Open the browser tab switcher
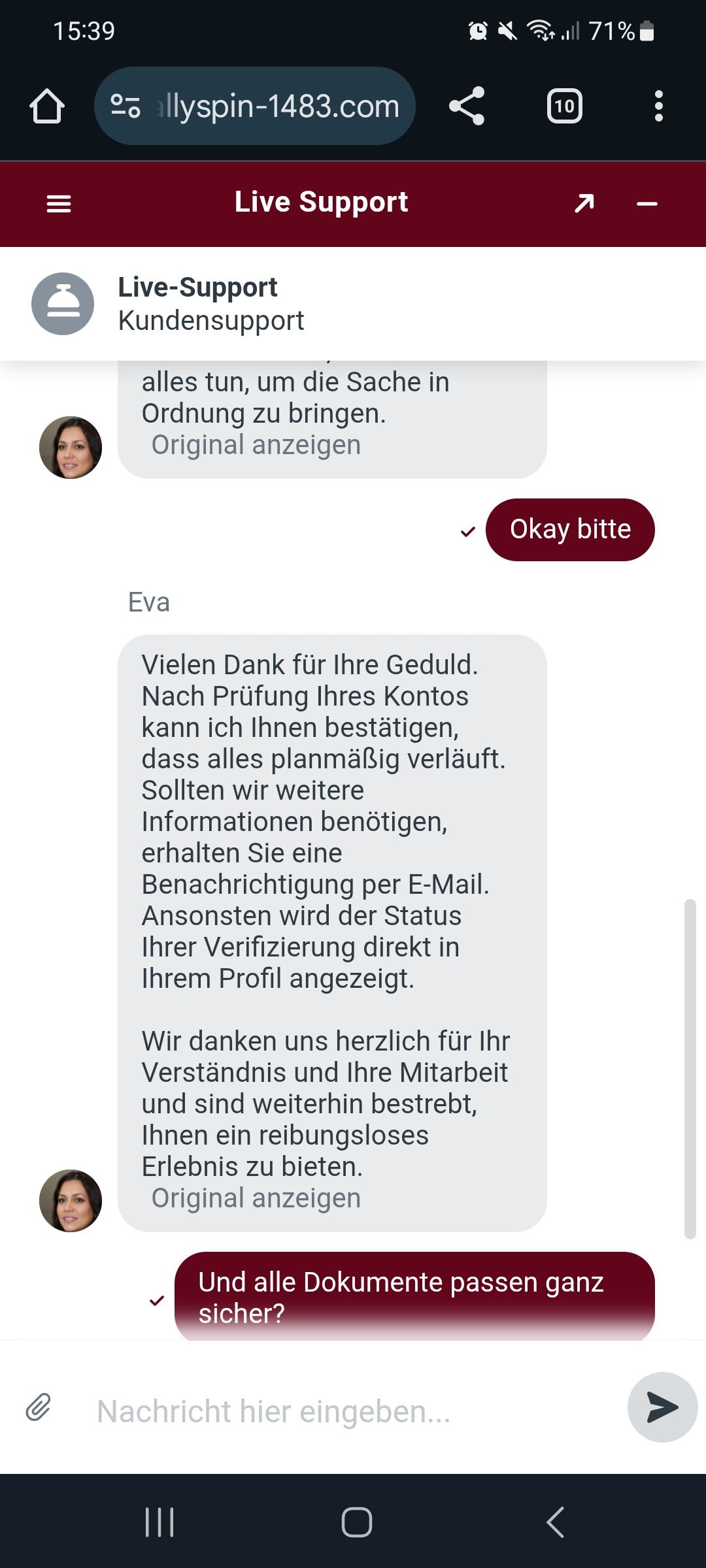This screenshot has height=1568, width=706. pos(564,106)
